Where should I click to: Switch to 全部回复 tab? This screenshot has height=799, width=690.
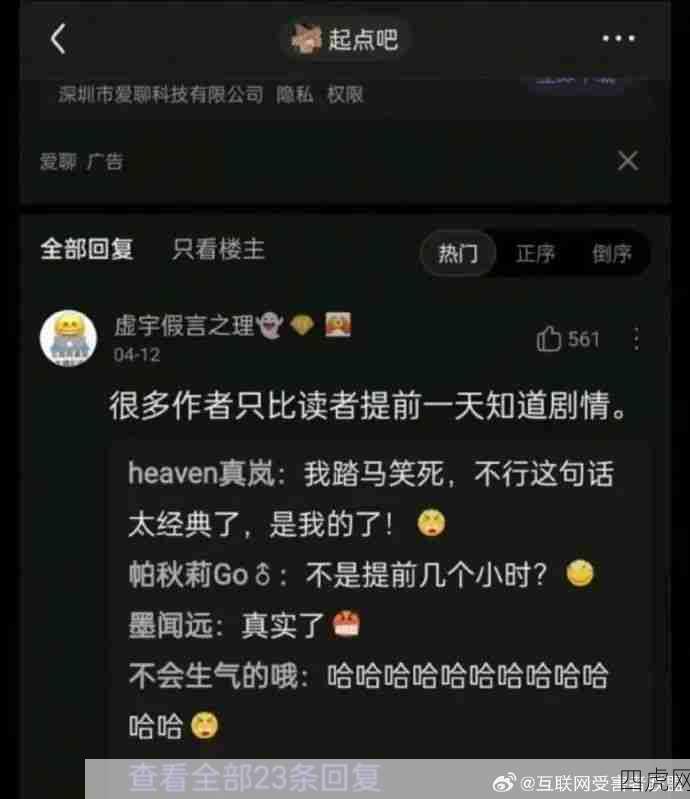pyautogui.click(x=87, y=250)
